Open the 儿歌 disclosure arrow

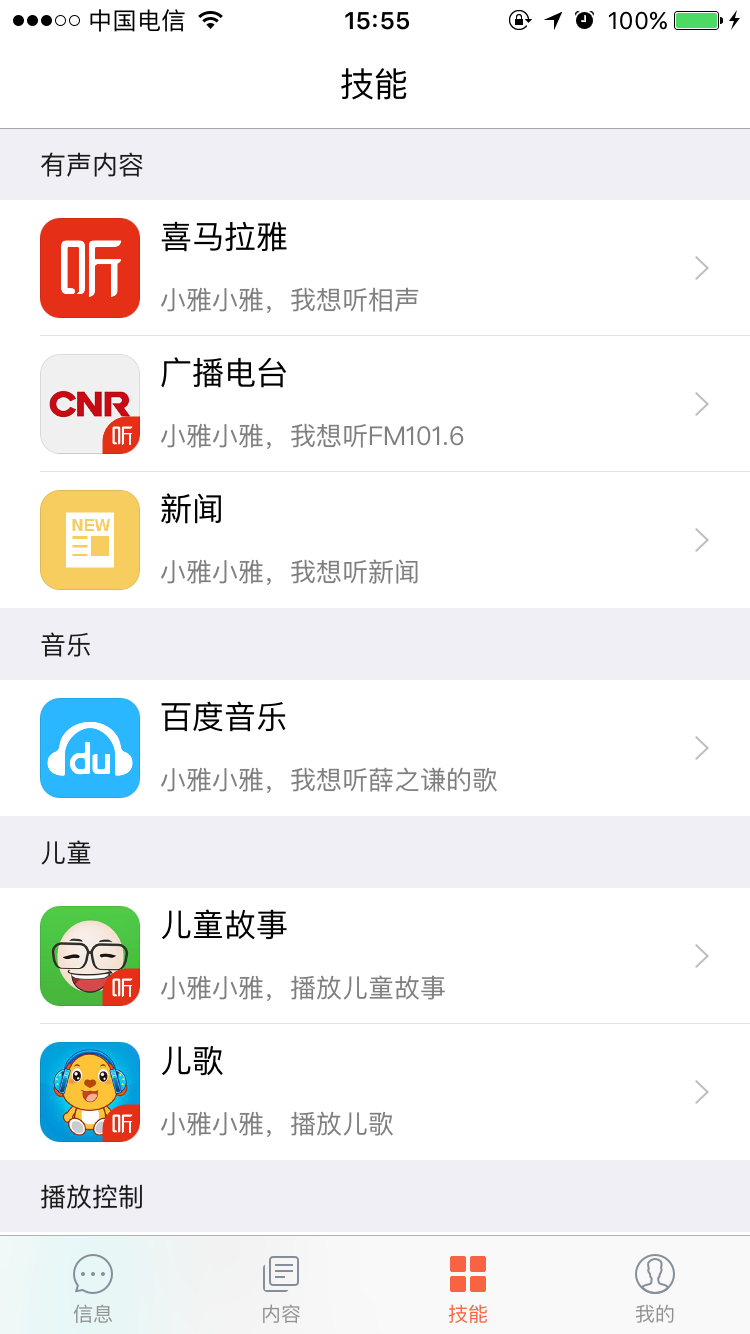tap(700, 1092)
